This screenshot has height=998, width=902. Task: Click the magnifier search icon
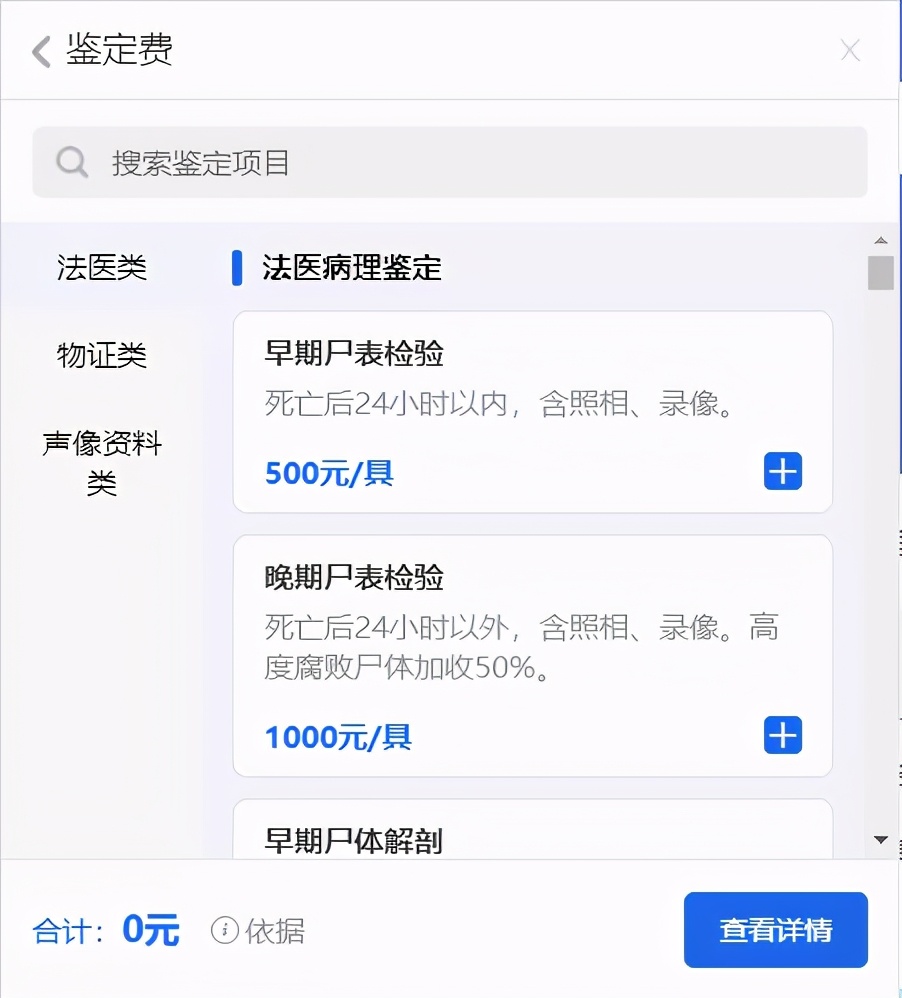pyautogui.click(x=70, y=161)
